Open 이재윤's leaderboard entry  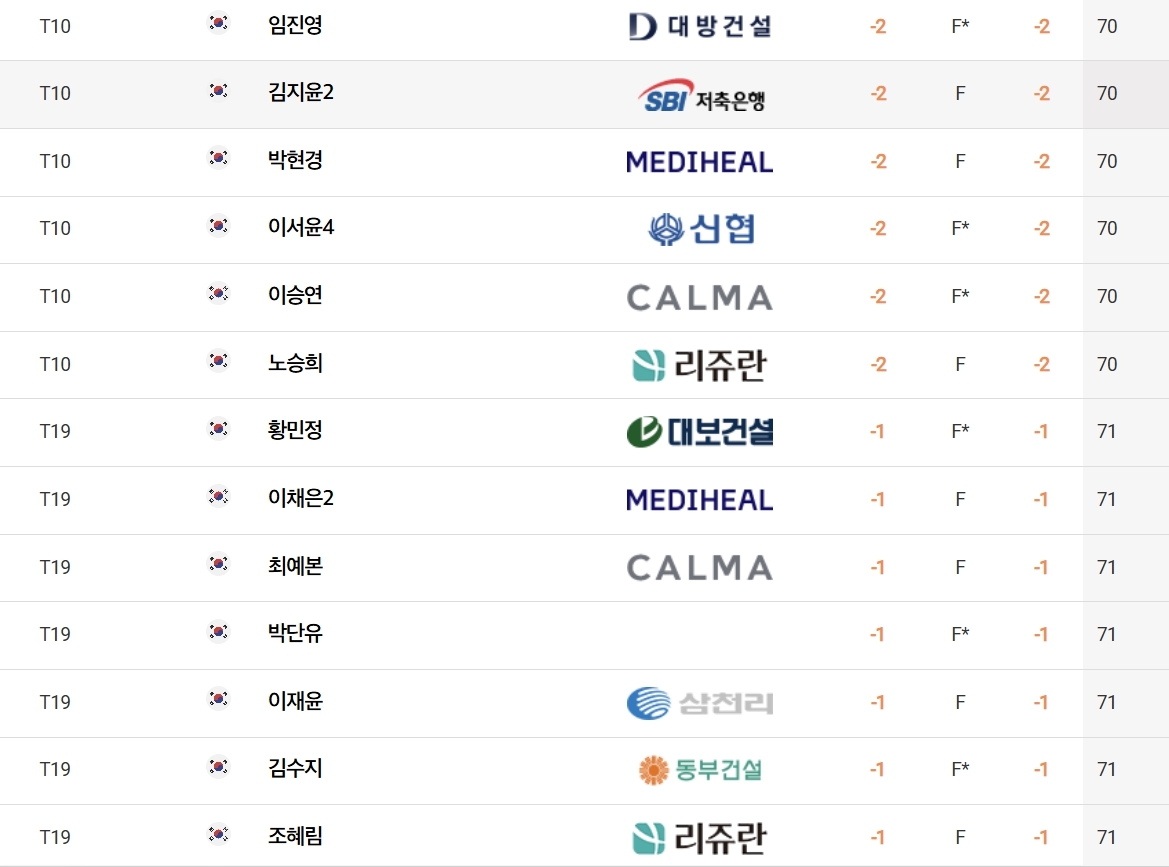pyautogui.click(x=584, y=703)
